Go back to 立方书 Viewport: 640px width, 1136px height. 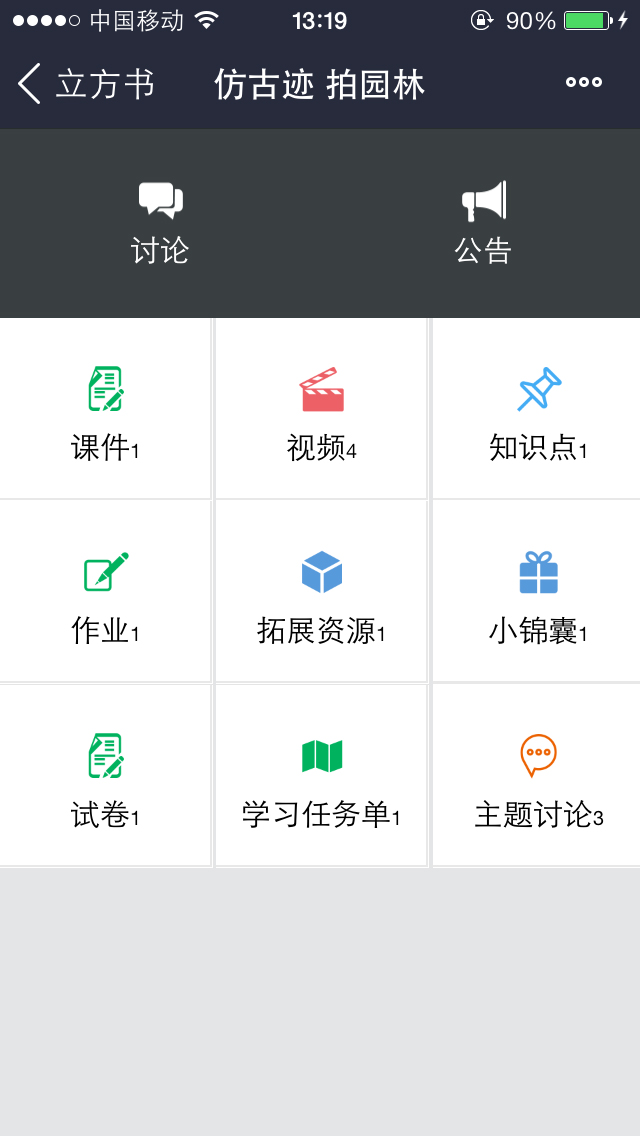coord(86,84)
